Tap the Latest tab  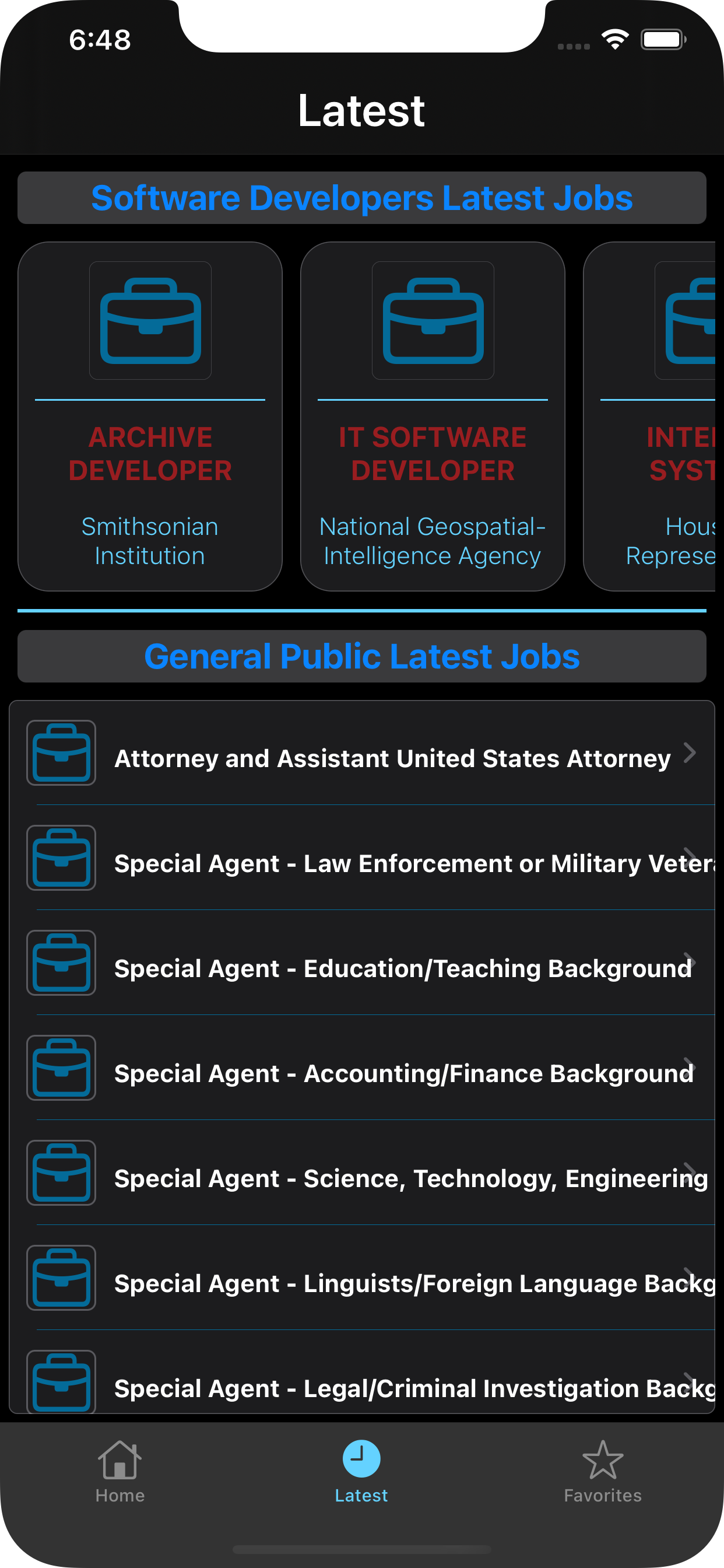point(361,1469)
